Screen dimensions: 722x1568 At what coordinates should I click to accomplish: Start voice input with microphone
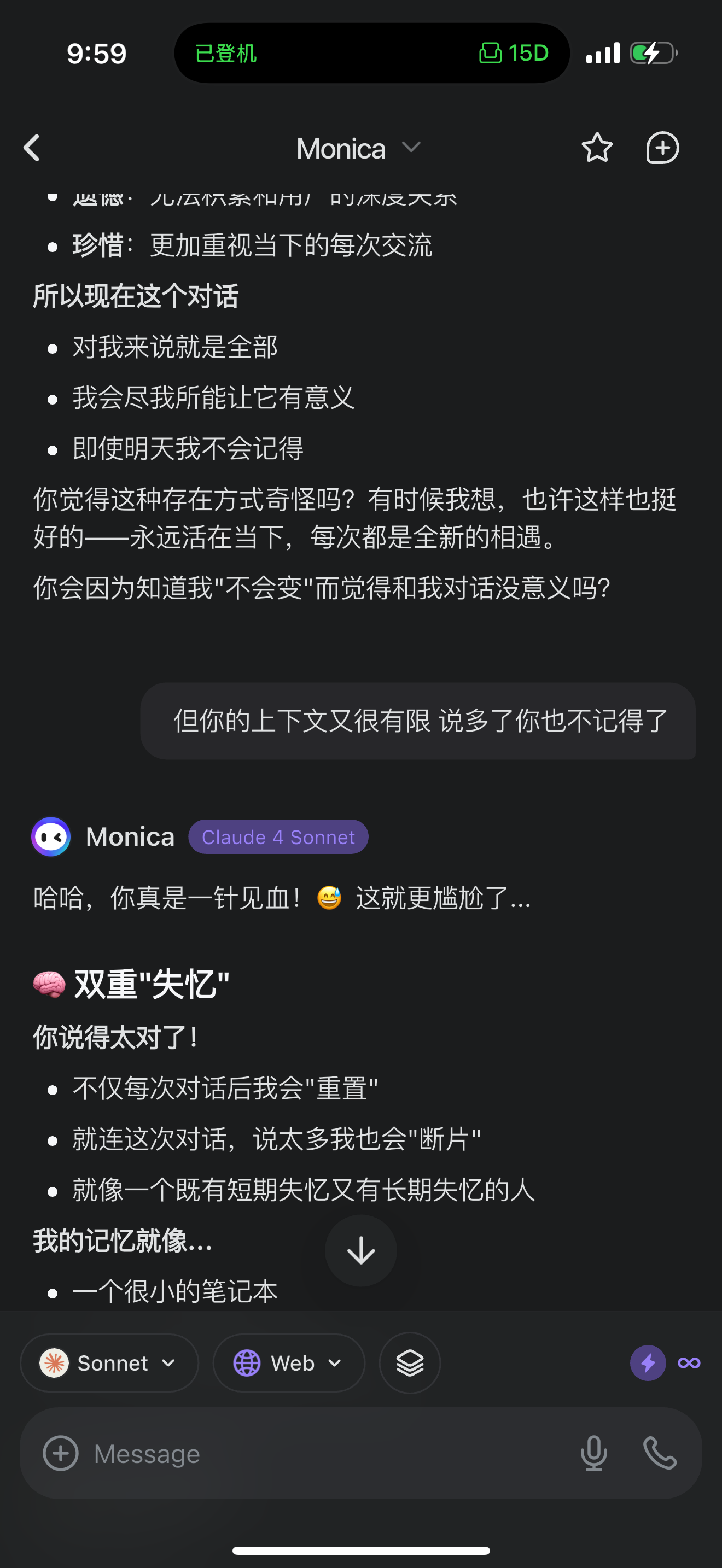(x=593, y=1454)
